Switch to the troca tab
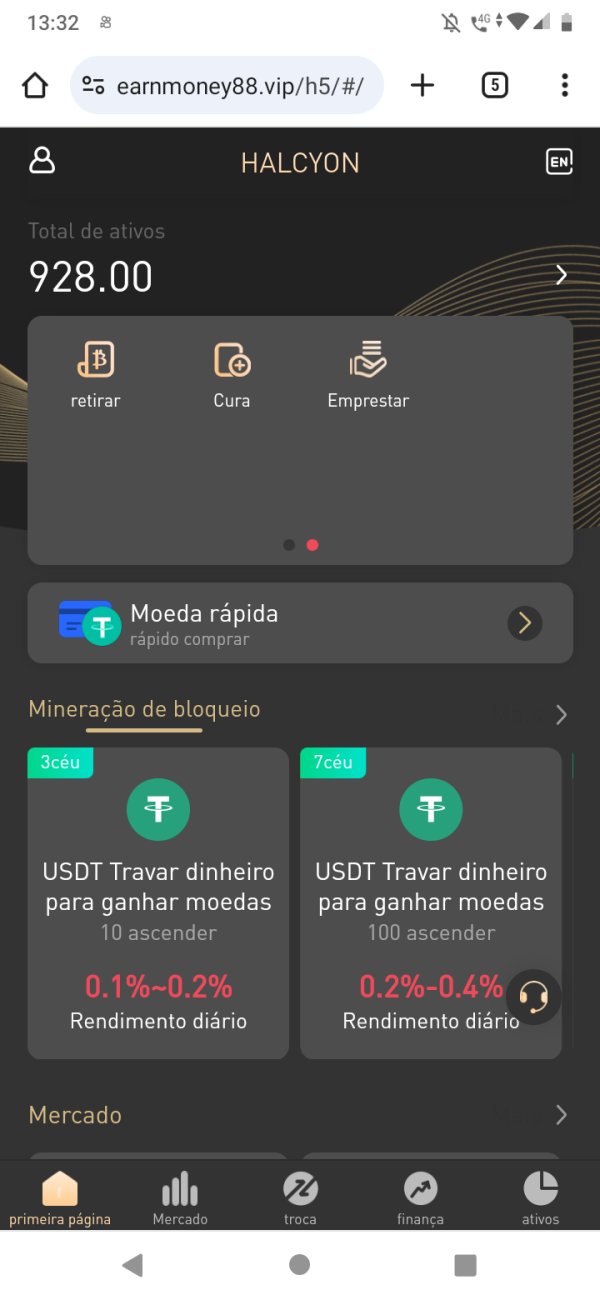The width and height of the screenshot is (600, 1300). pos(300,1198)
